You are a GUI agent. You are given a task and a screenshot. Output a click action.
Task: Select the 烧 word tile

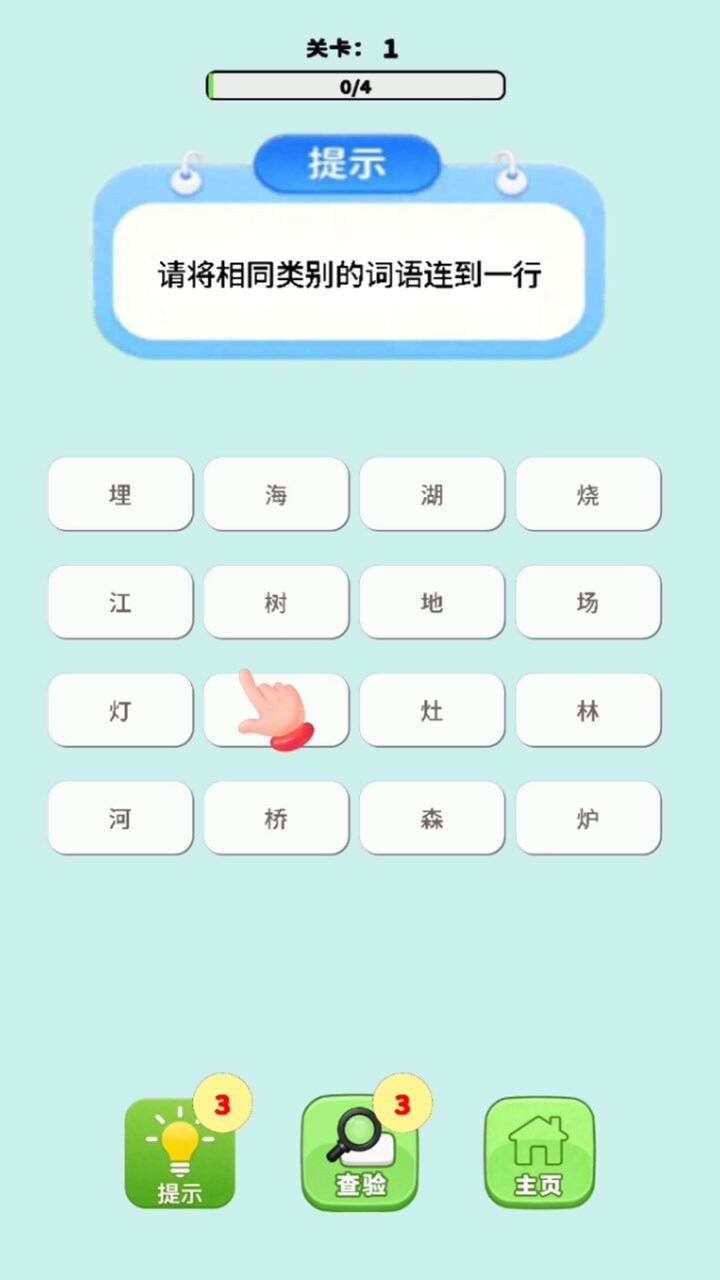(x=588, y=494)
